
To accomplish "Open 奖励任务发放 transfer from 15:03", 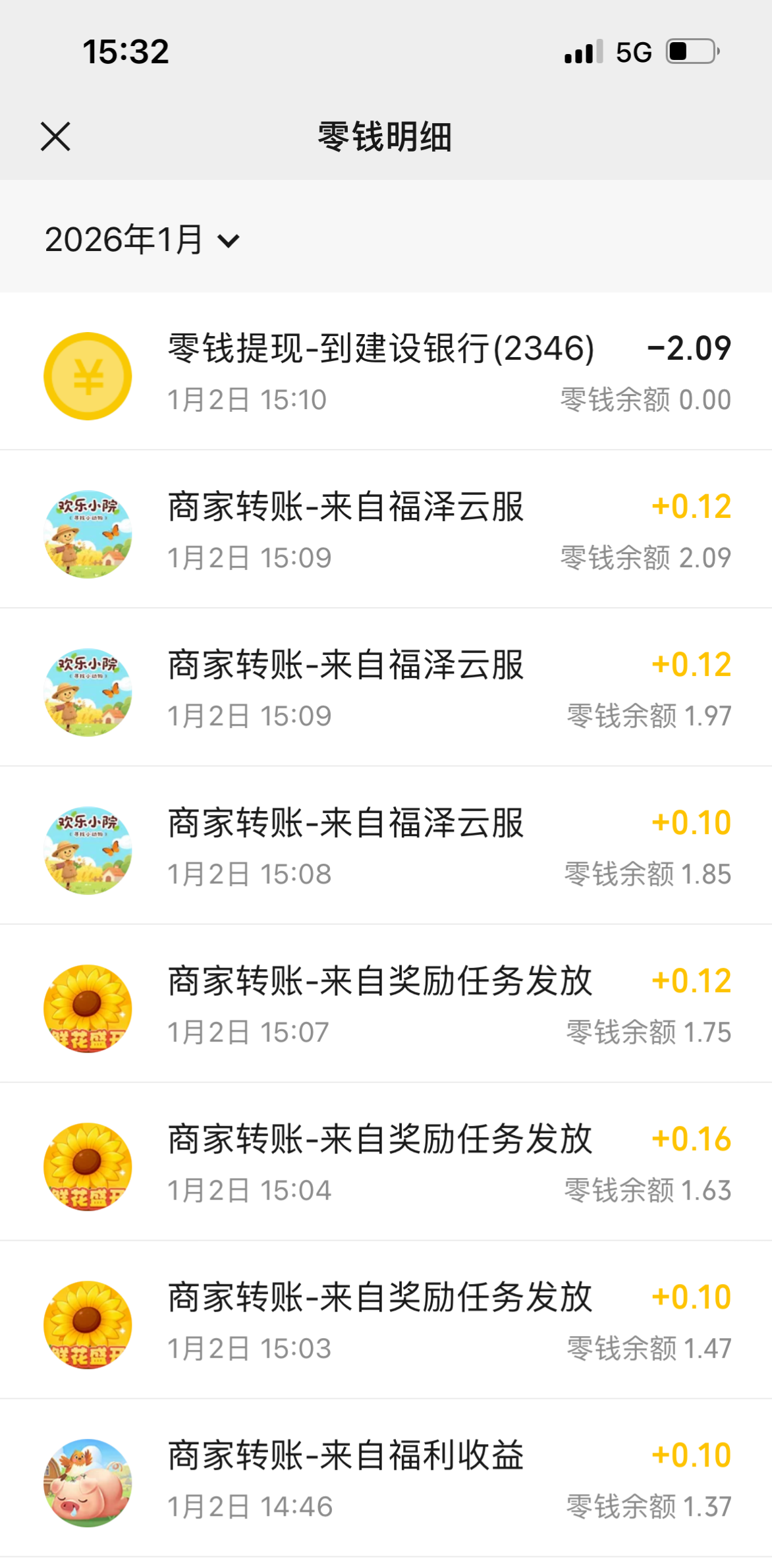I will click(x=386, y=1321).
